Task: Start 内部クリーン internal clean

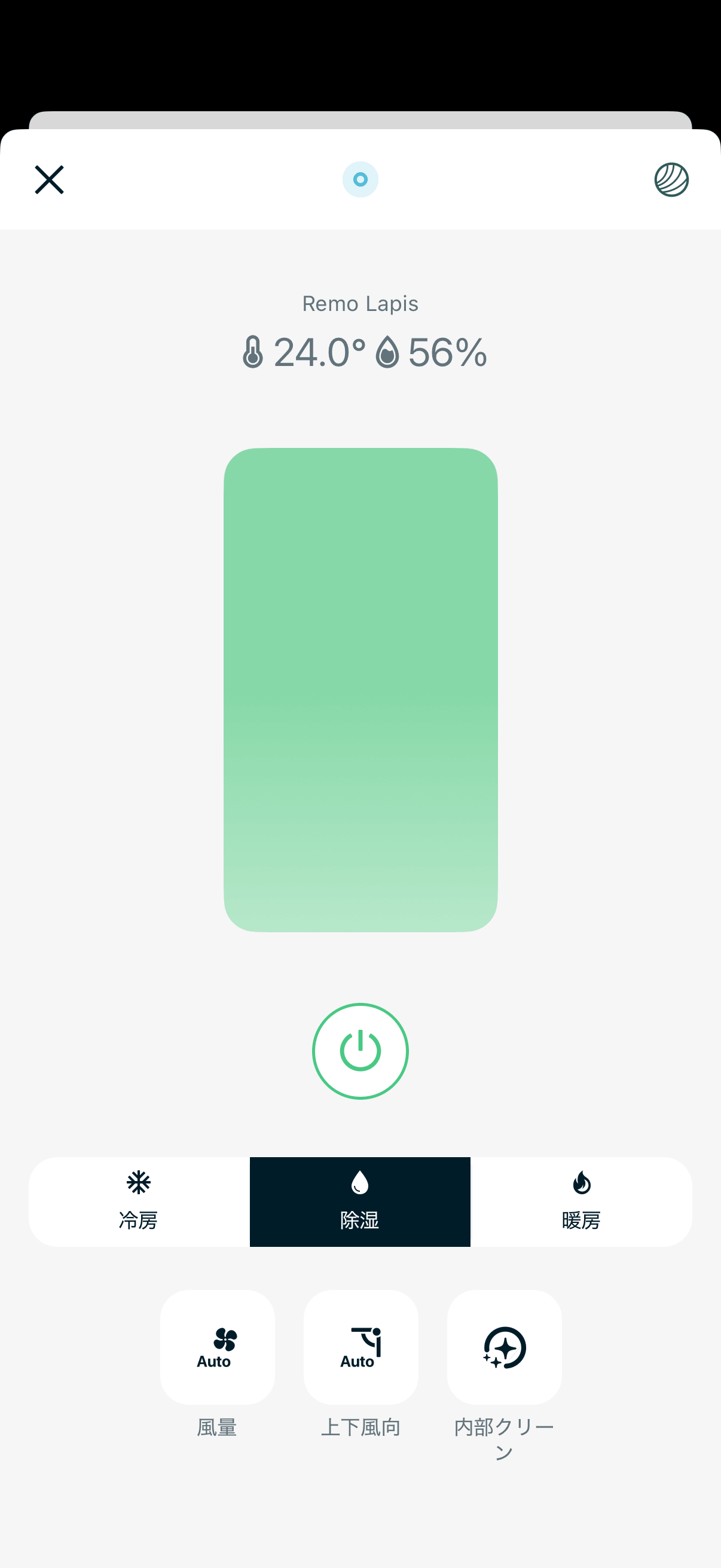Action: pos(504,1347)
